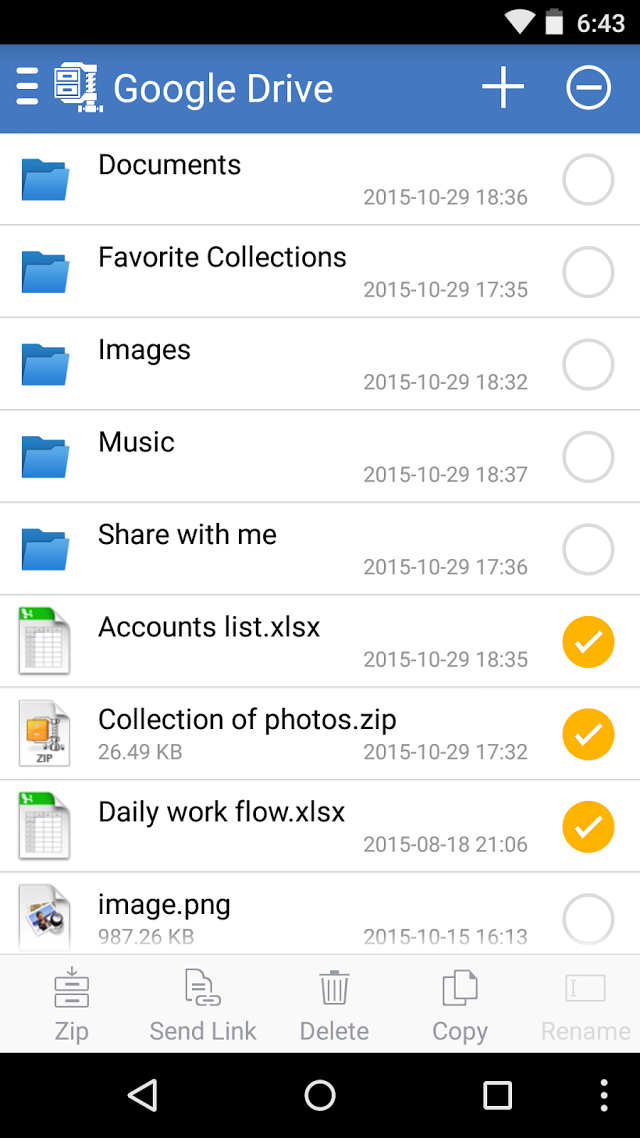Image resolution: width=640 pixels, height=1138 pixels.
Task: Zip the selected files
Action: coord(71,1004)
